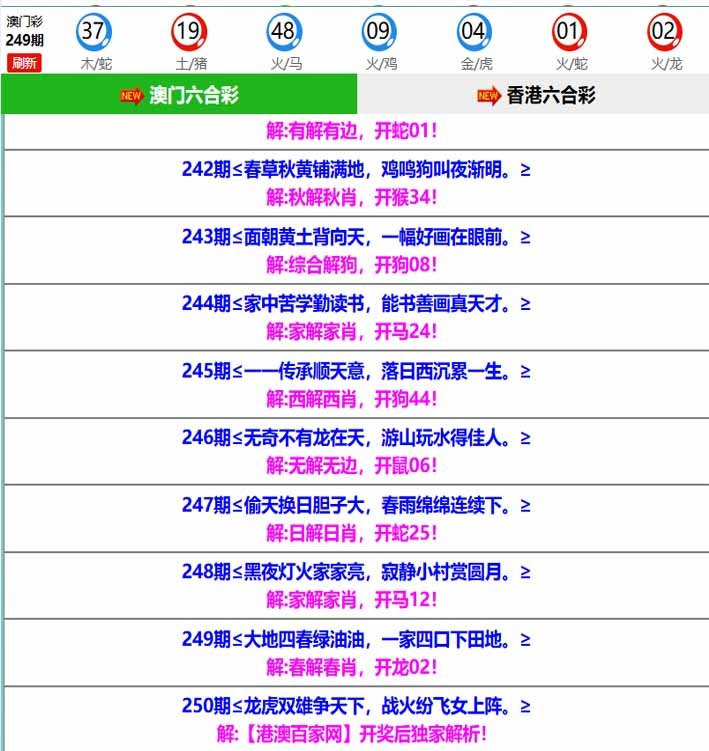Switch to the 澳门六合彩 tab
This screenshot has width=709, height=751.
[x=179, y=96]
